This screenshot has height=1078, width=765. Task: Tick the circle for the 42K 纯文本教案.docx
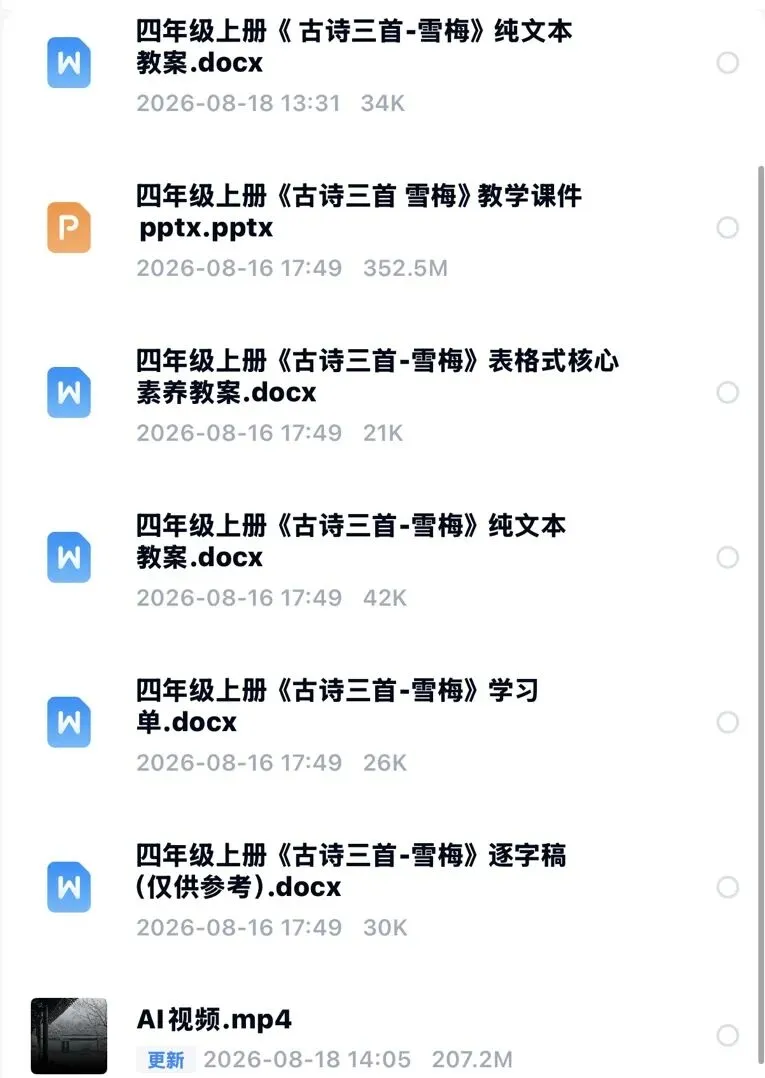point(727,558)
